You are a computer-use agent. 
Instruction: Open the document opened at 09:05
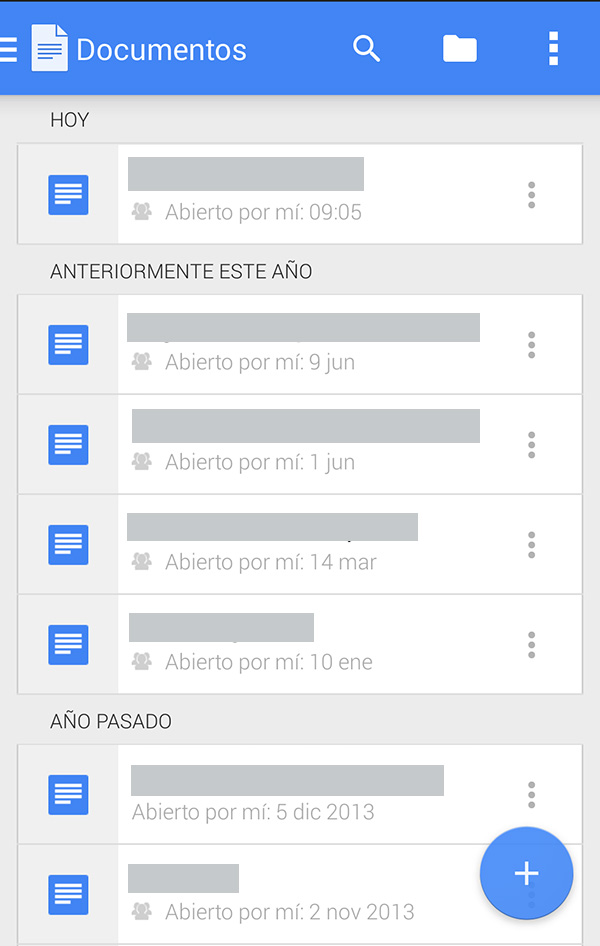coord(300,194)
